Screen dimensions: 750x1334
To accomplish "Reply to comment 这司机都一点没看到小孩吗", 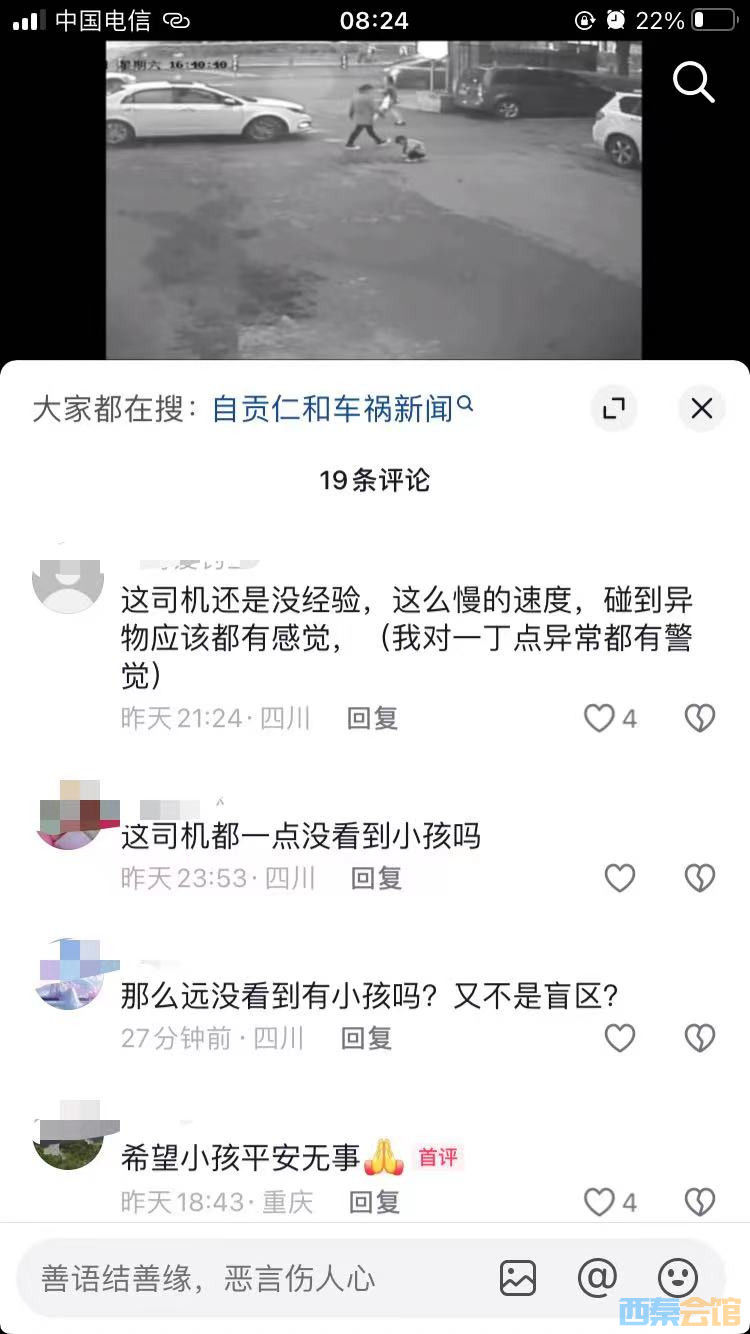I will point(376,878).
